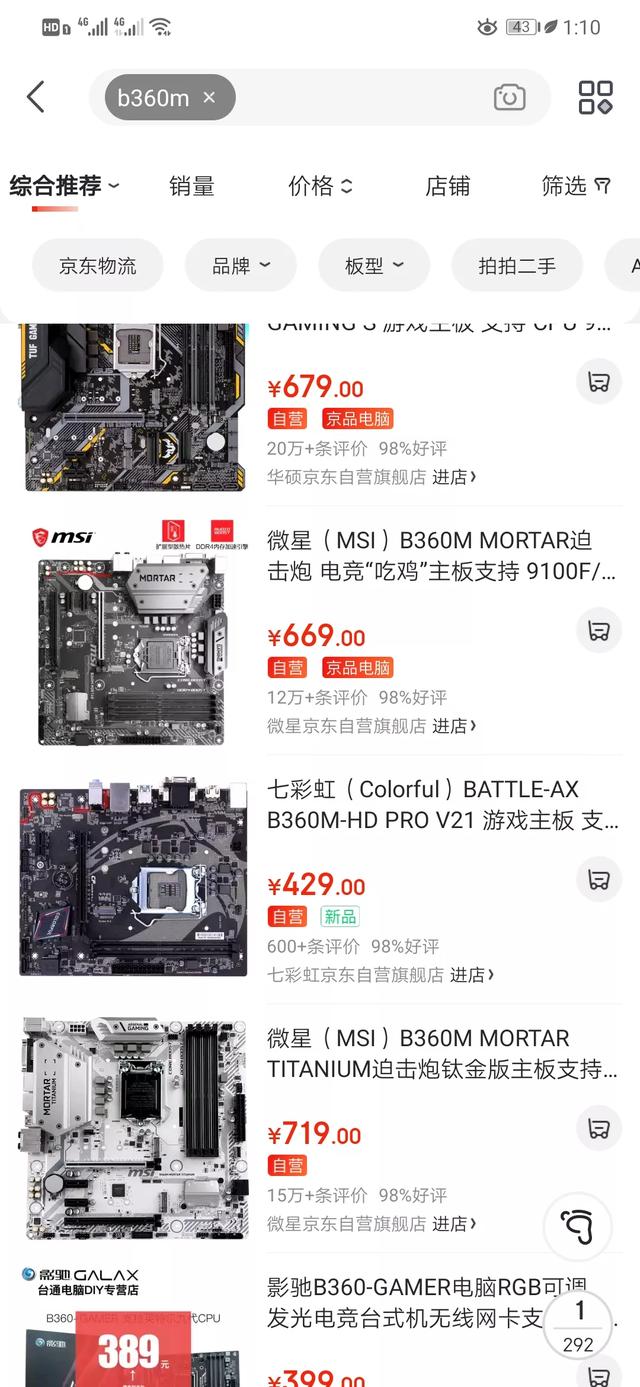640x1387 pixels.
Task: Open the MSI MORTAR TITANIUM product
Action: pos(441,1053)
